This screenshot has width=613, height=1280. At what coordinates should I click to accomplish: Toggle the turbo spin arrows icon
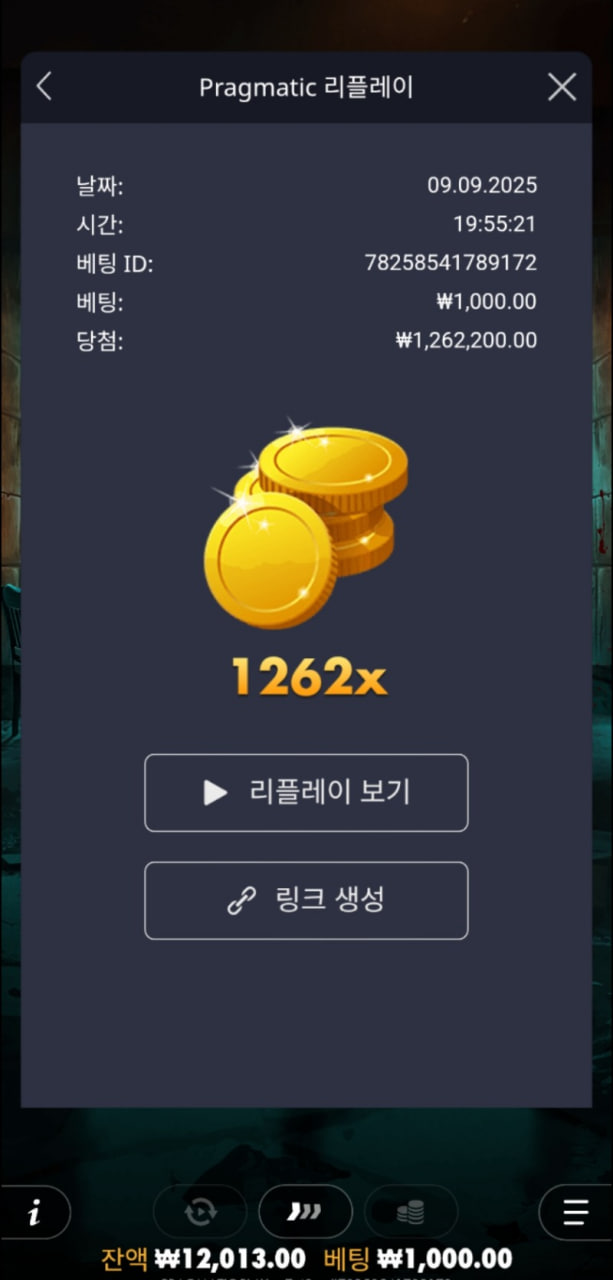(305, 1213)
